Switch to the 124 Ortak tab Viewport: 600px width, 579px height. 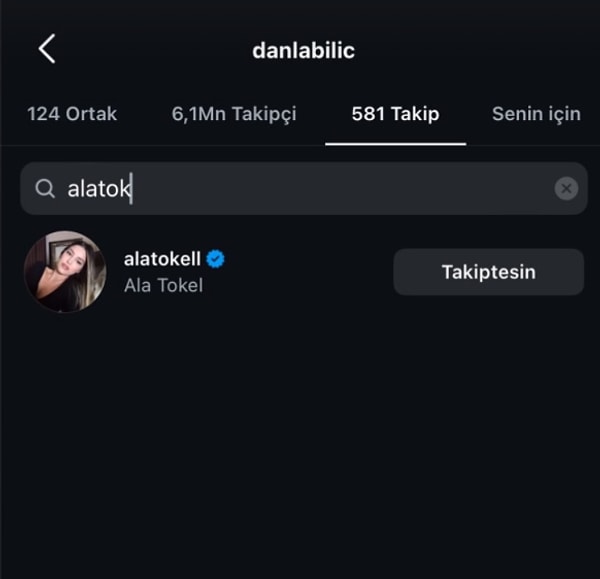point(72,114)
